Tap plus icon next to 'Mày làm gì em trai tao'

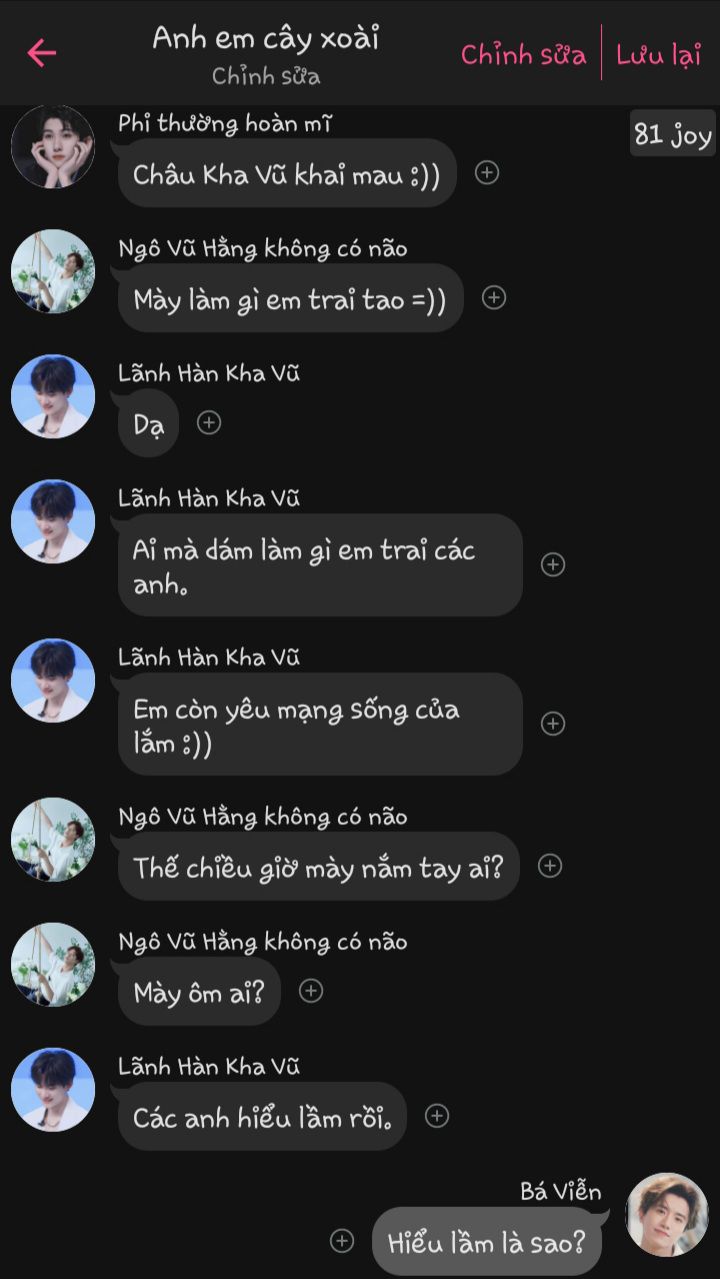[494, 297]
